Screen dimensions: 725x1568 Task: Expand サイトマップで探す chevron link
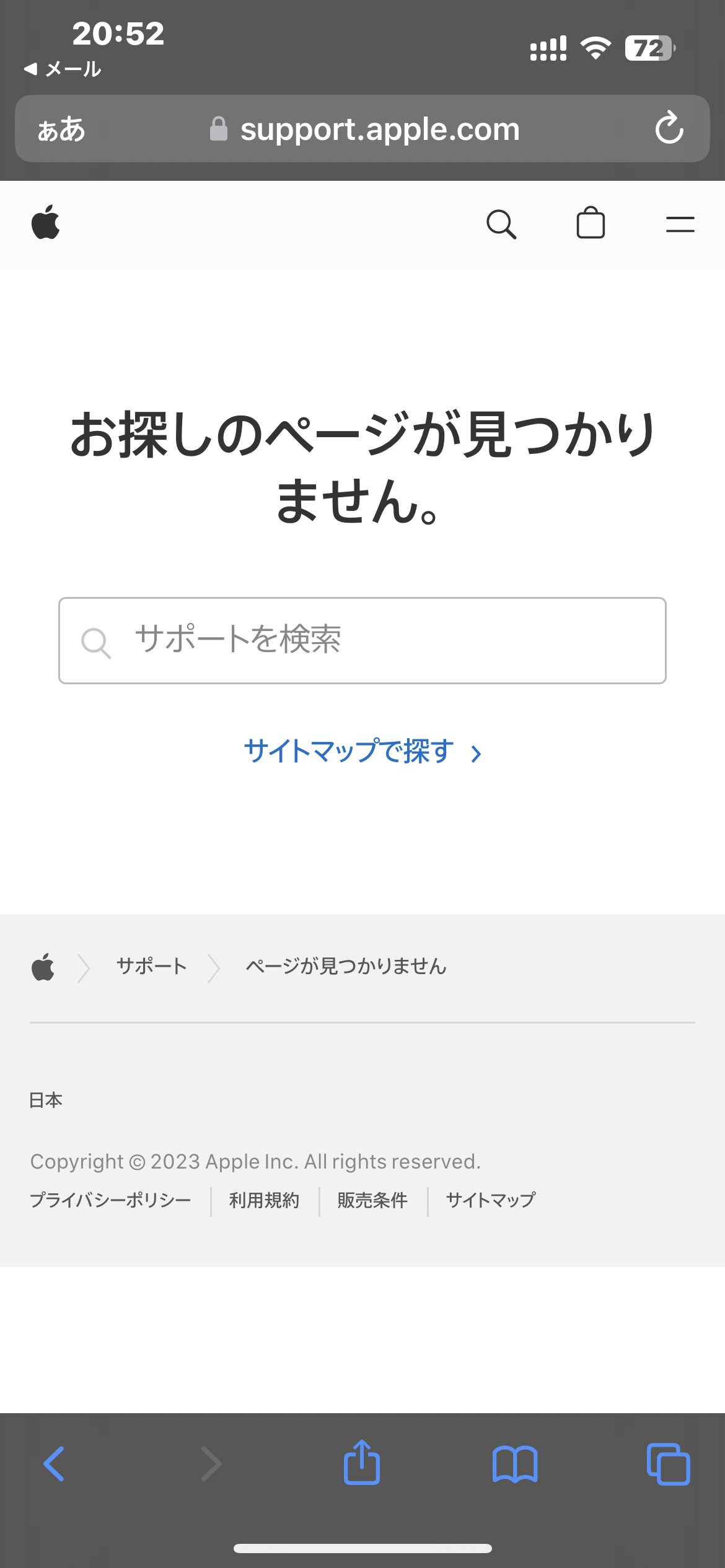(476, 753)
